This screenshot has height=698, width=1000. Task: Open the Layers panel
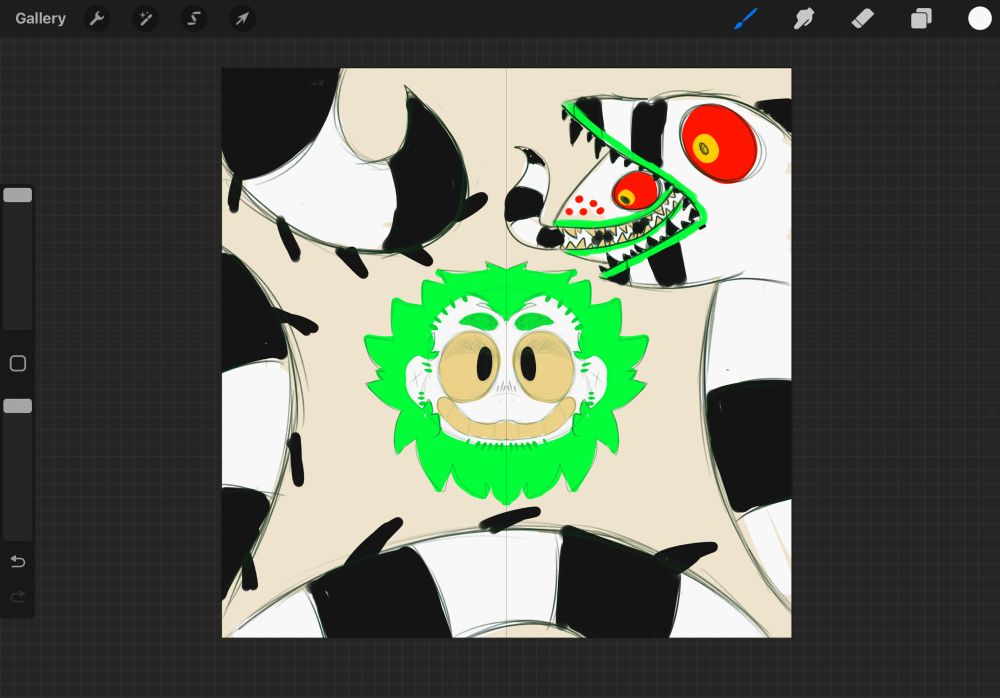(921, 19)
